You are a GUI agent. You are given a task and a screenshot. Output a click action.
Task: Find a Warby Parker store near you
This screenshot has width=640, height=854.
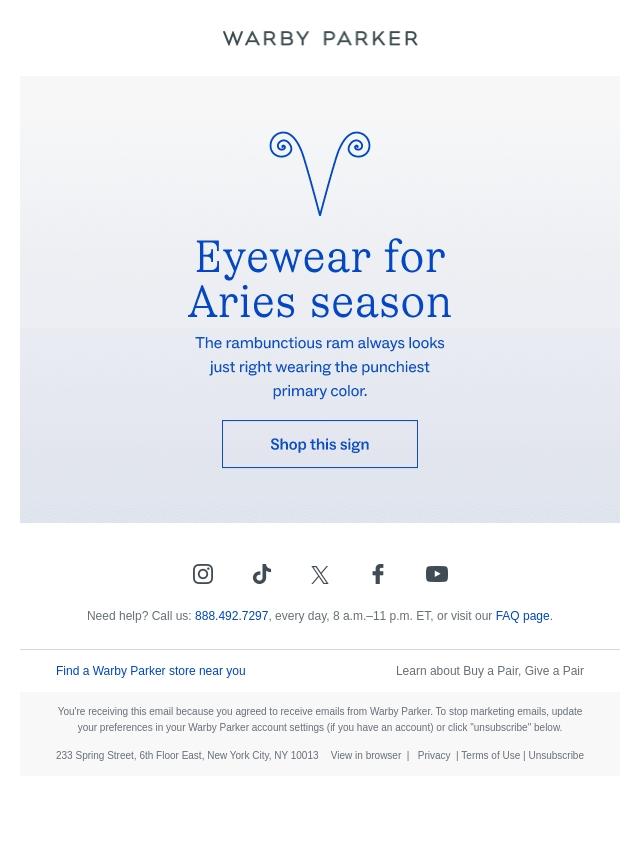[x=150, y=671]
